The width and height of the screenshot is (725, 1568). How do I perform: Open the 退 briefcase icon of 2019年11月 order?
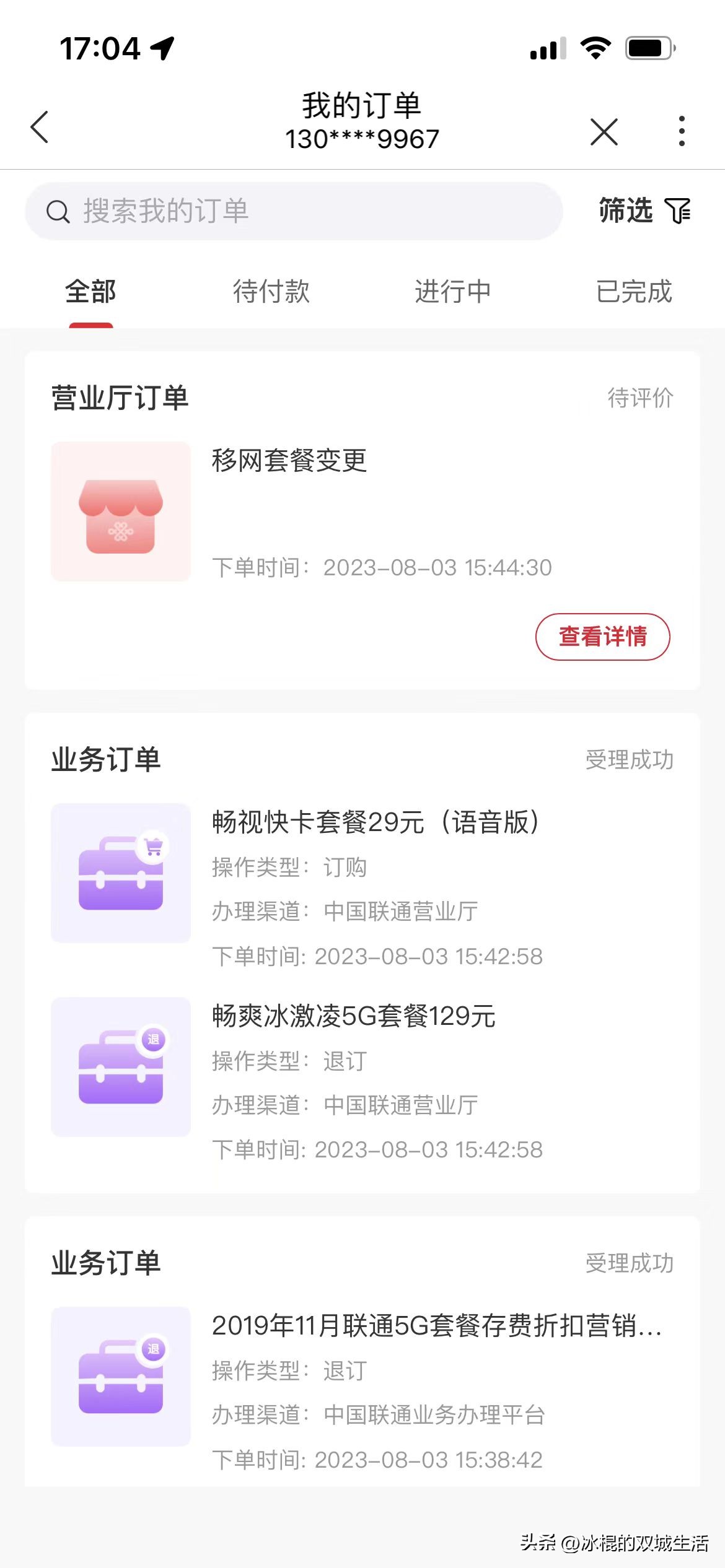[x=121, y=1378]
